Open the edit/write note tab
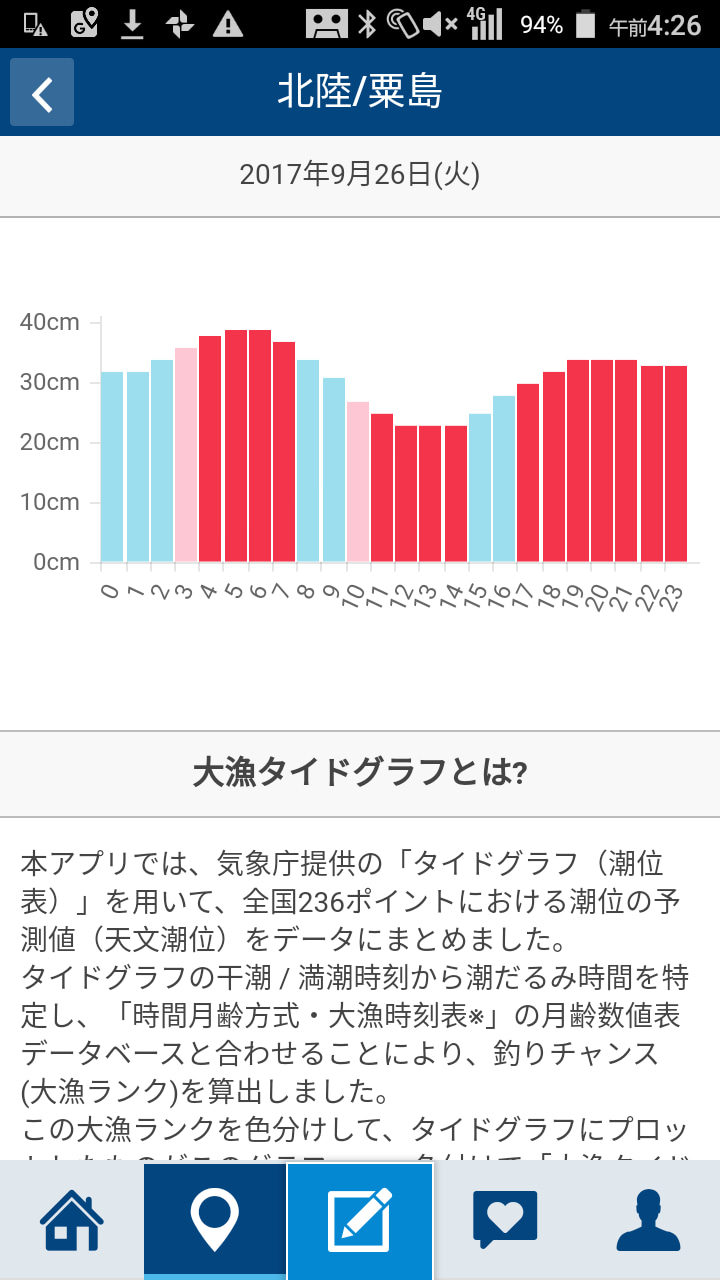Screen dimensions: 720x1280 360,1220
